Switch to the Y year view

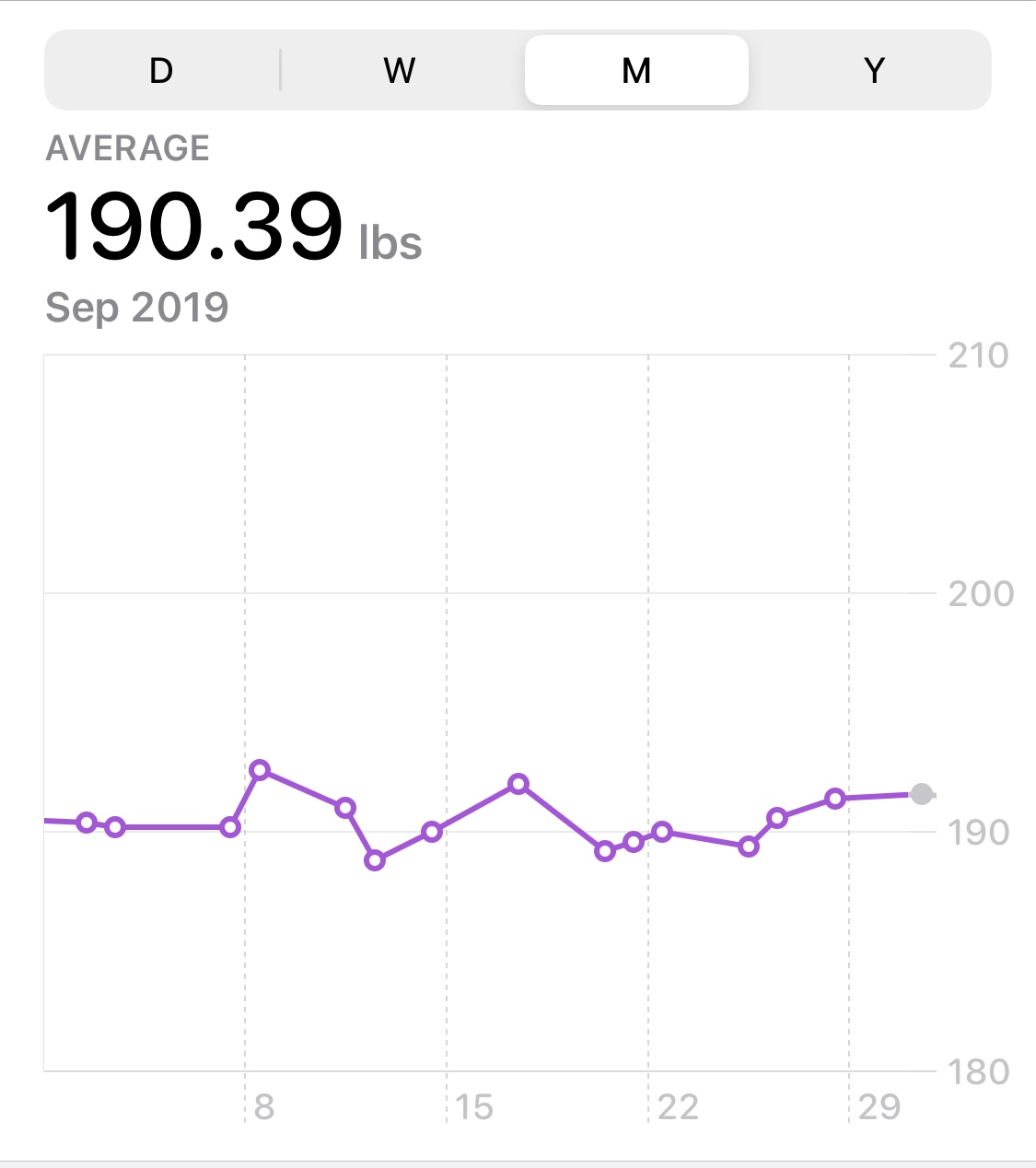pos(874,70)
